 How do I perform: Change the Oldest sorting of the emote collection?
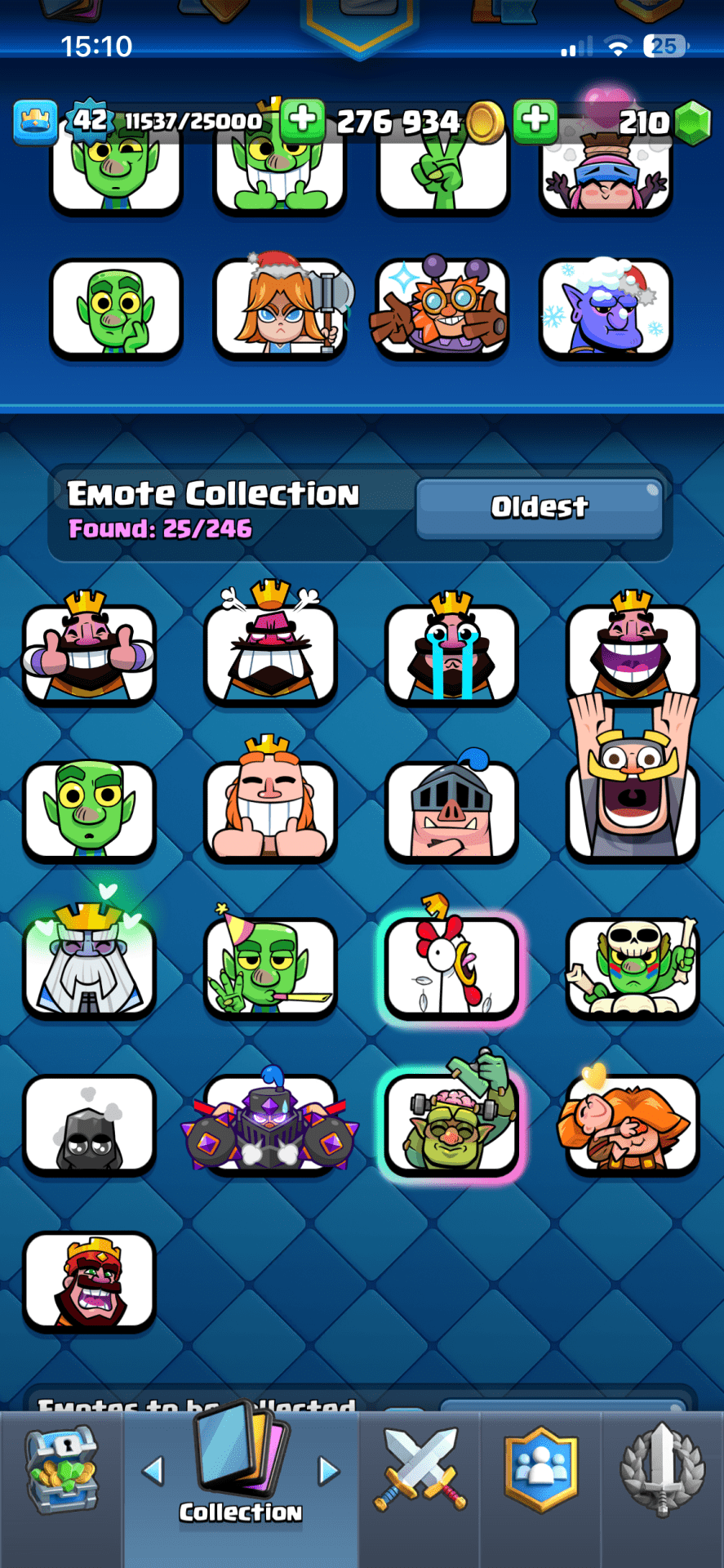(540, 507)
